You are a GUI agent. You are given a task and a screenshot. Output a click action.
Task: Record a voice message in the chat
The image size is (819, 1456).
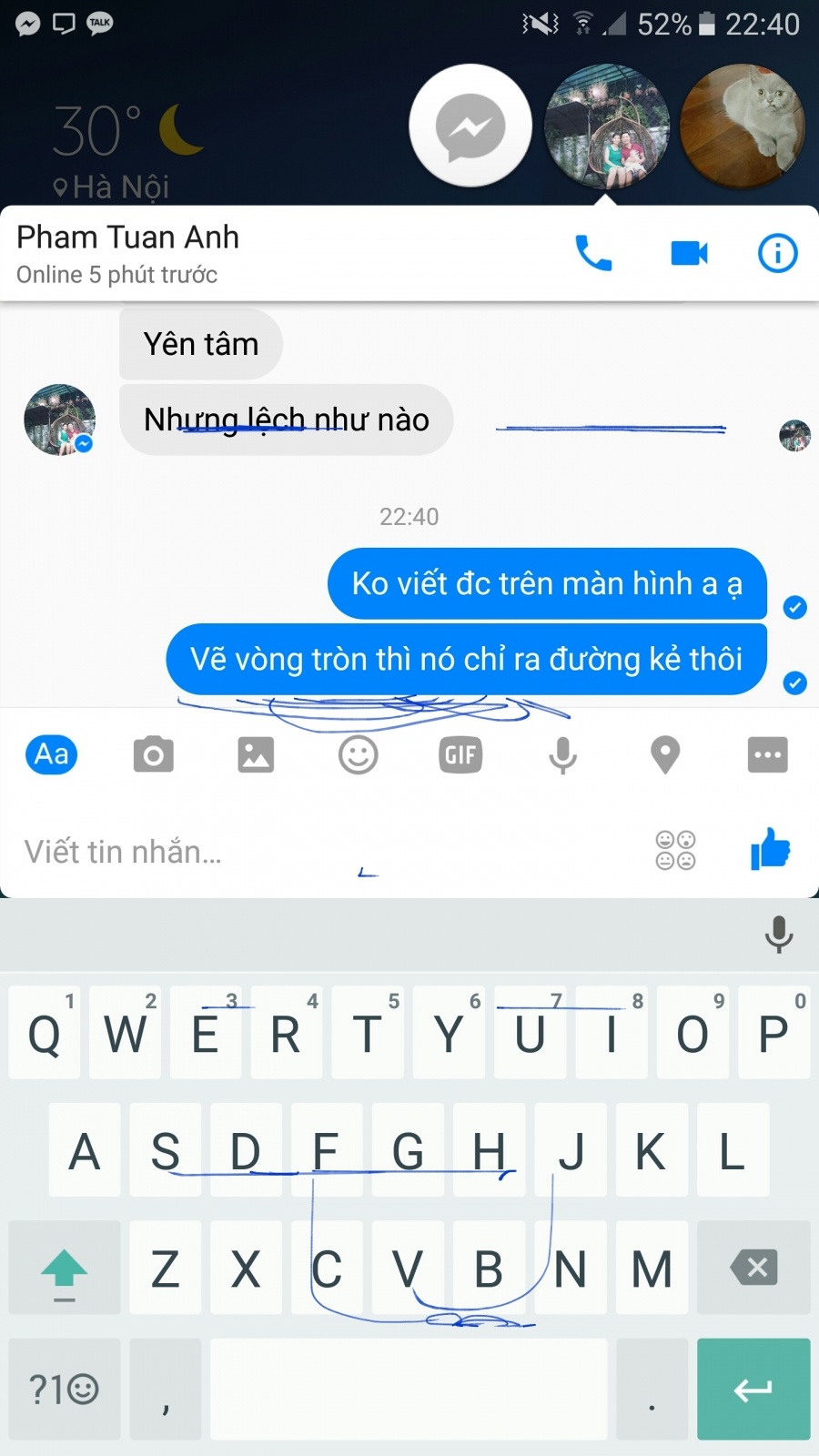click(x=562, y=754)
